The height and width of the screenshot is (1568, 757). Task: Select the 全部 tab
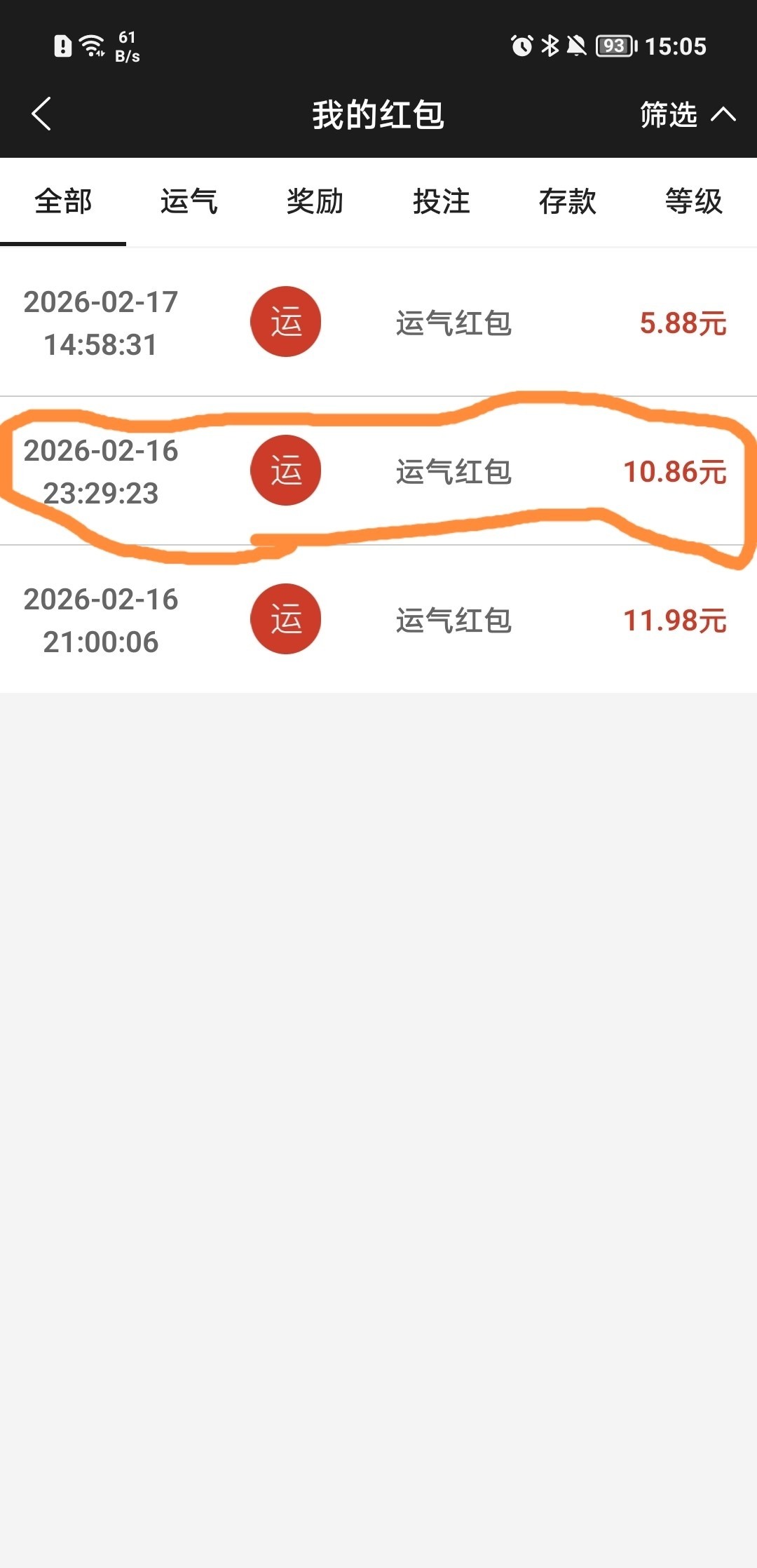[63, 202]
